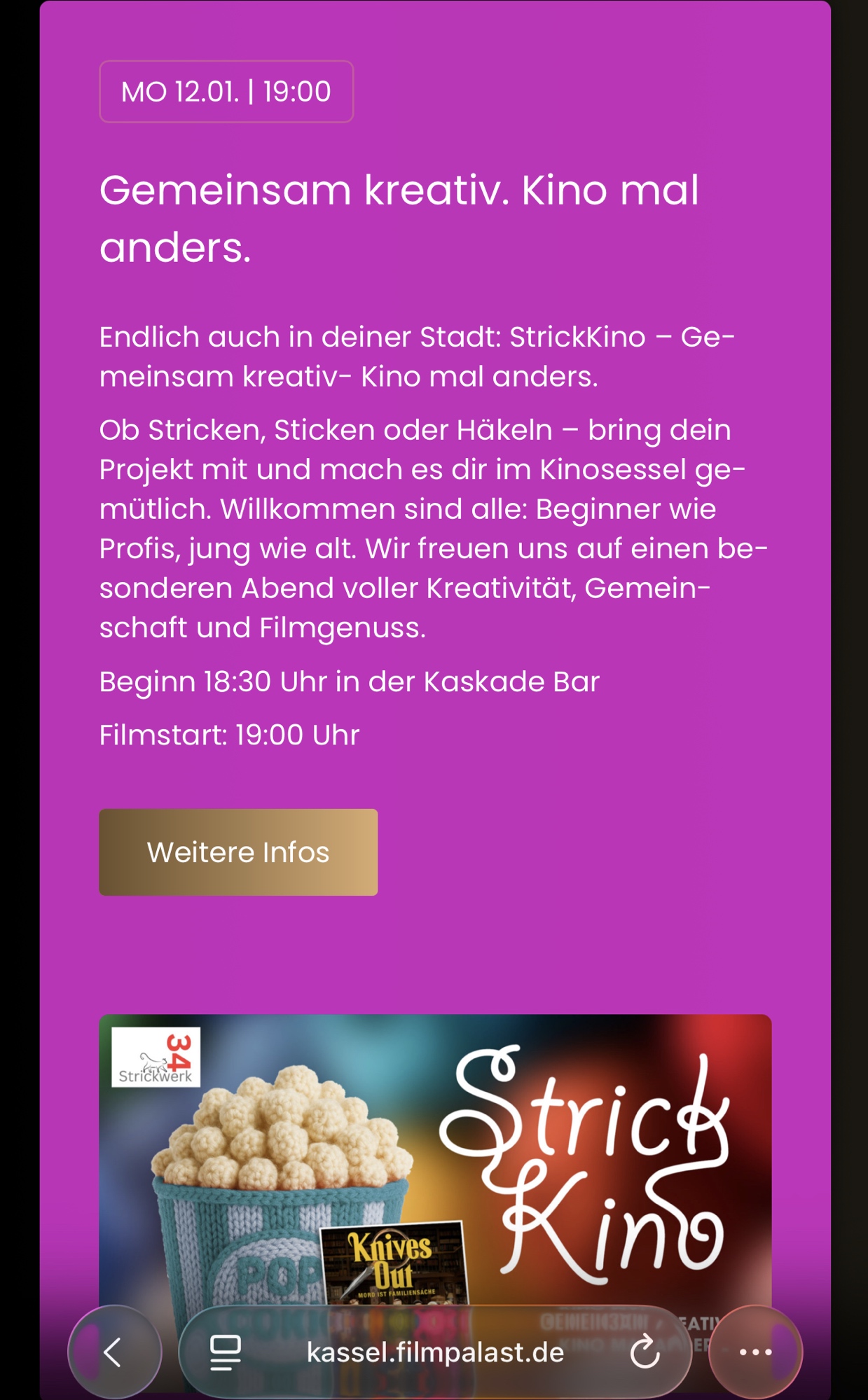Open the page reader menu icon
The height and width of the screenshot is (1400, 868).
point(225,1352)
